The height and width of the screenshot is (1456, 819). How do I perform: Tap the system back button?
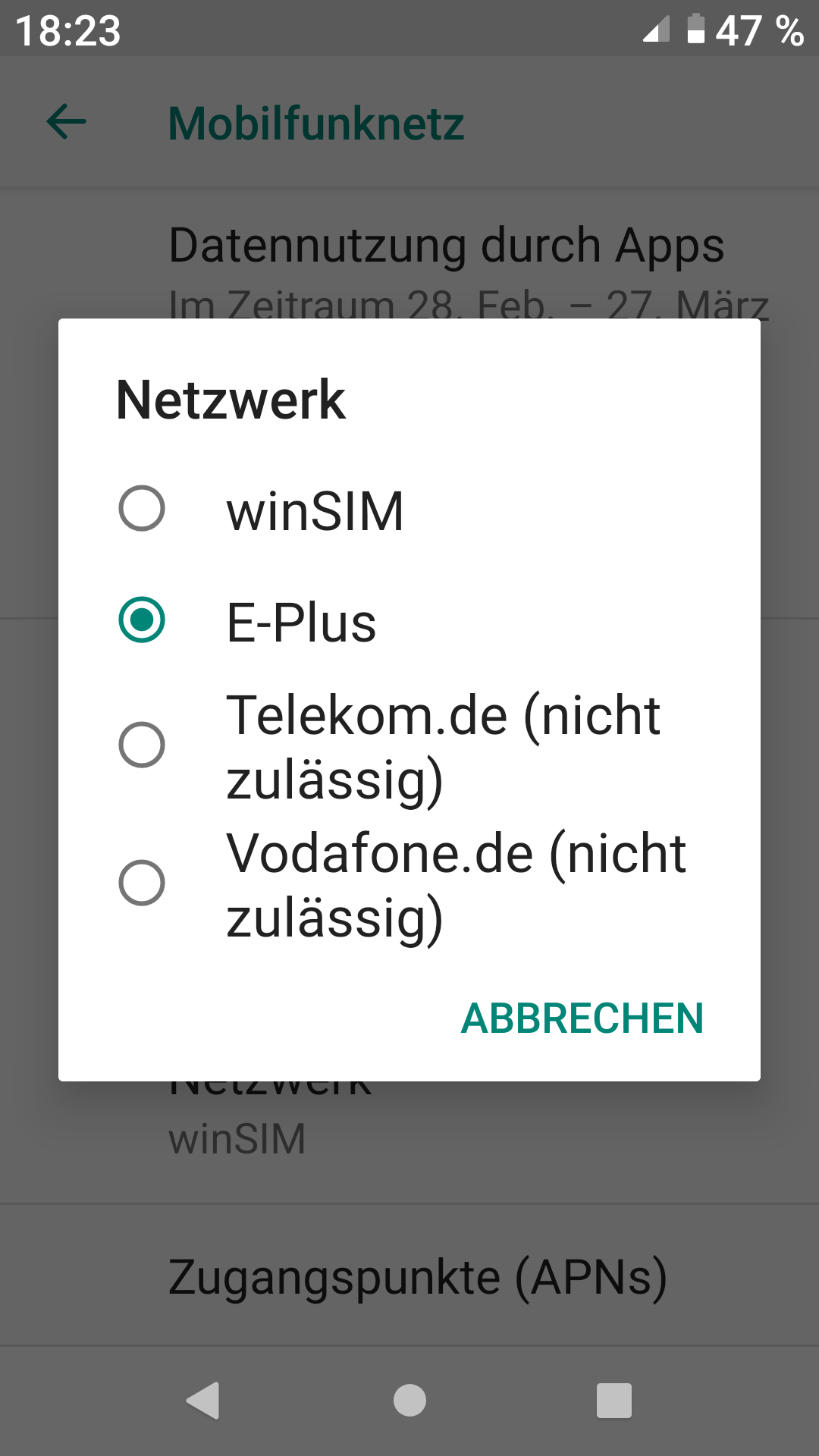point(203,1400)
